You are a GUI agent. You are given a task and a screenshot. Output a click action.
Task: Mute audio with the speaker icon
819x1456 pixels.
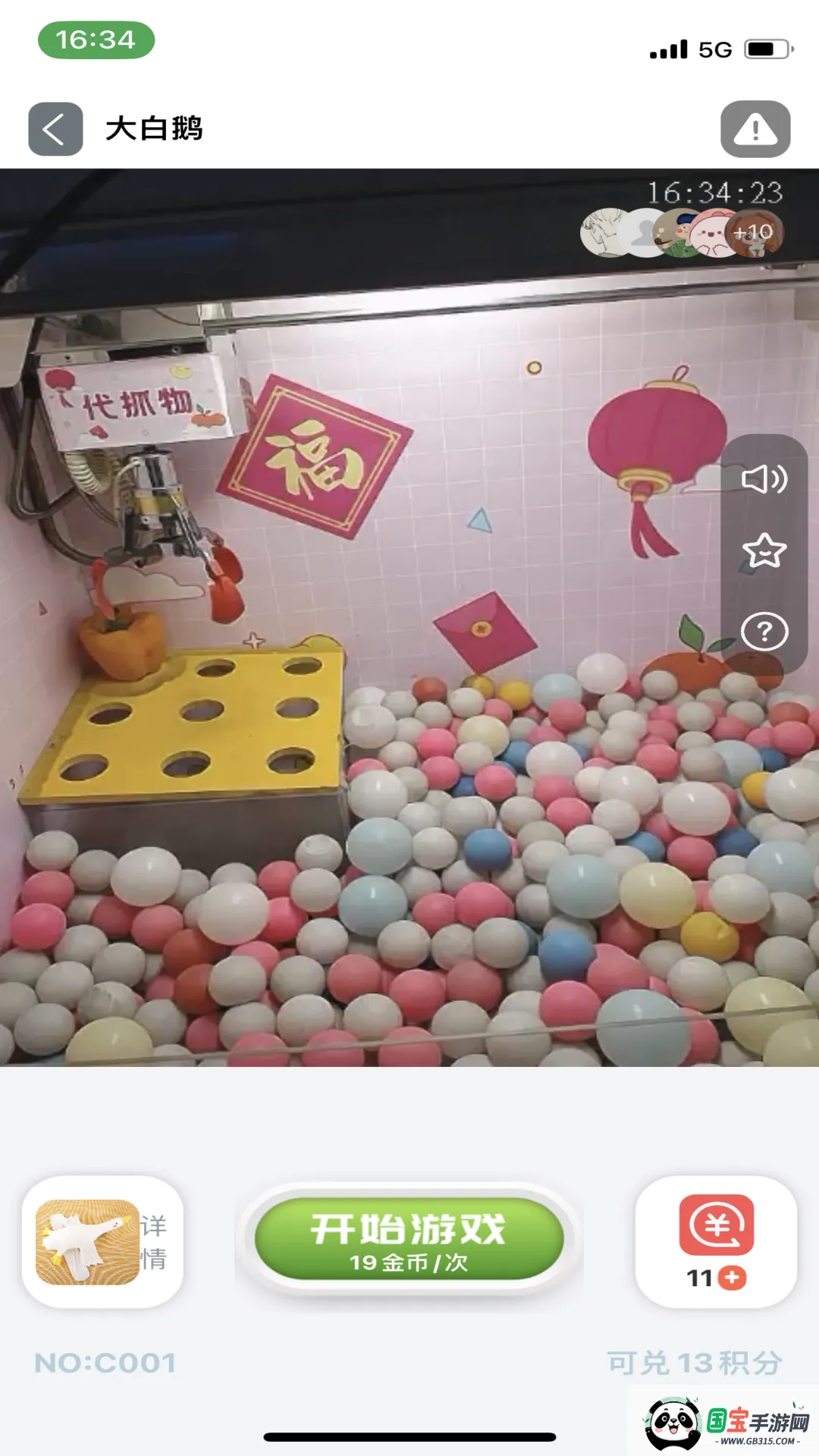pos(765,480)
